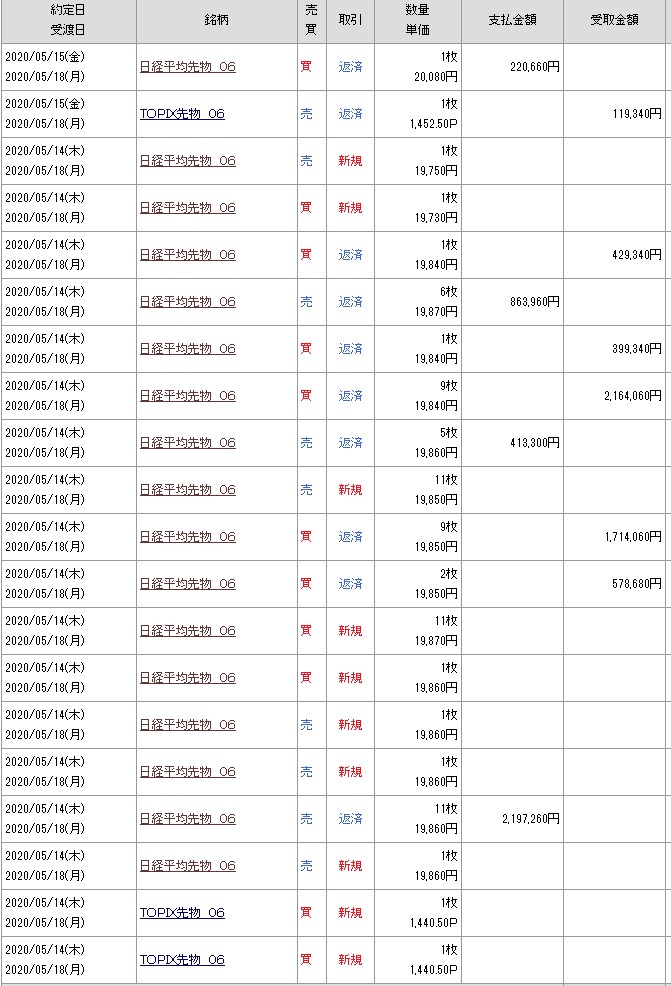Open the TOPIX先物 06 link with 119,340円 received
The width and height of the screenshot is (671, 986).
(x=182, y=114)
